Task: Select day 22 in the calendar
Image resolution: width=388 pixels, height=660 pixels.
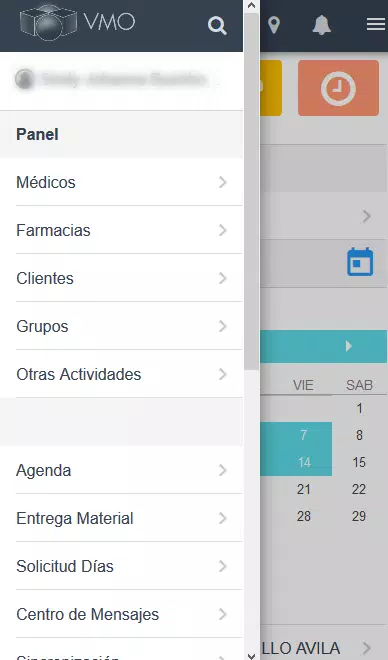Action: click(359, 489)
